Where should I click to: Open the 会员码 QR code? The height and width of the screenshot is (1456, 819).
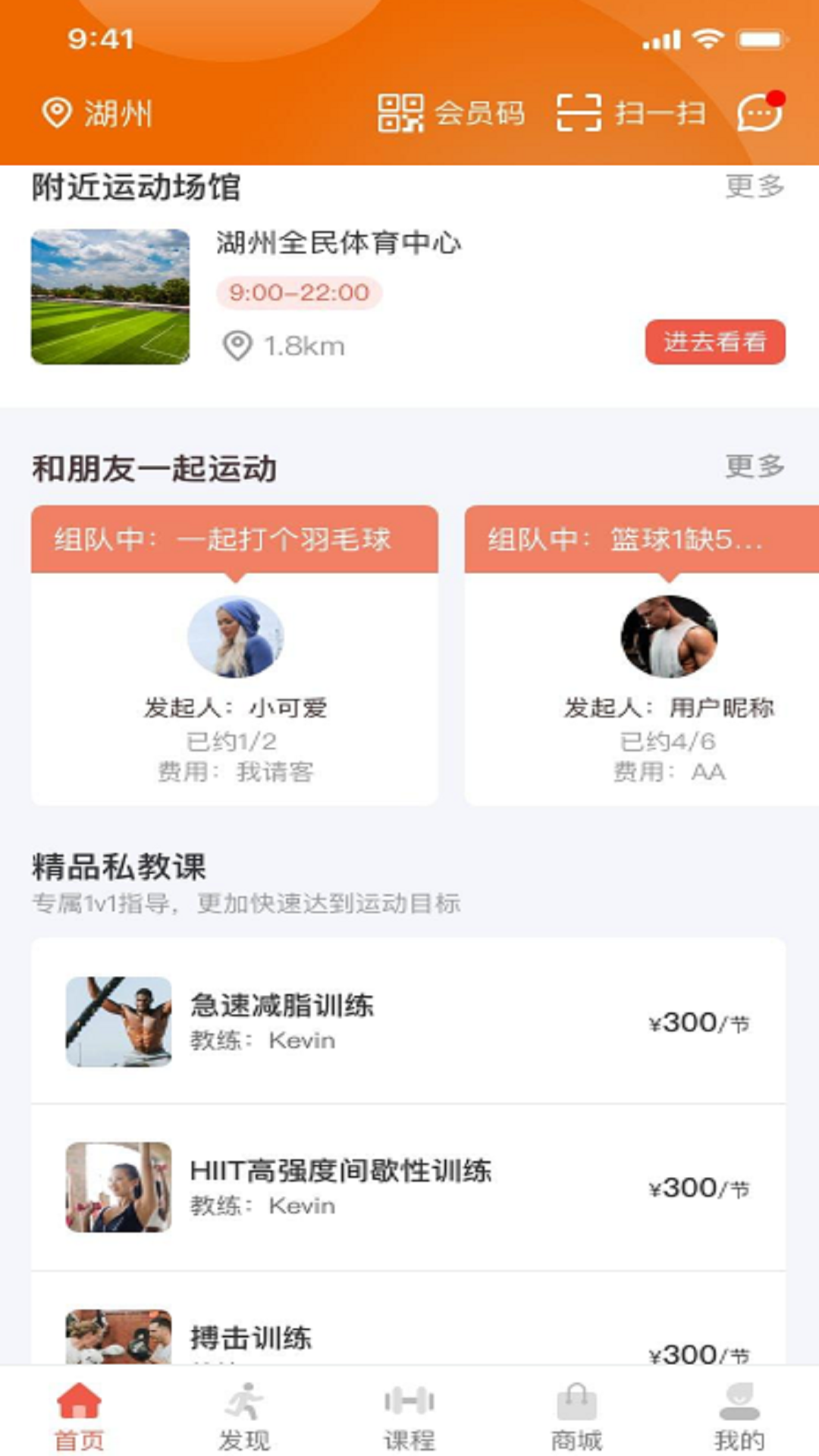pyautogui.click(x=453, y=112)
